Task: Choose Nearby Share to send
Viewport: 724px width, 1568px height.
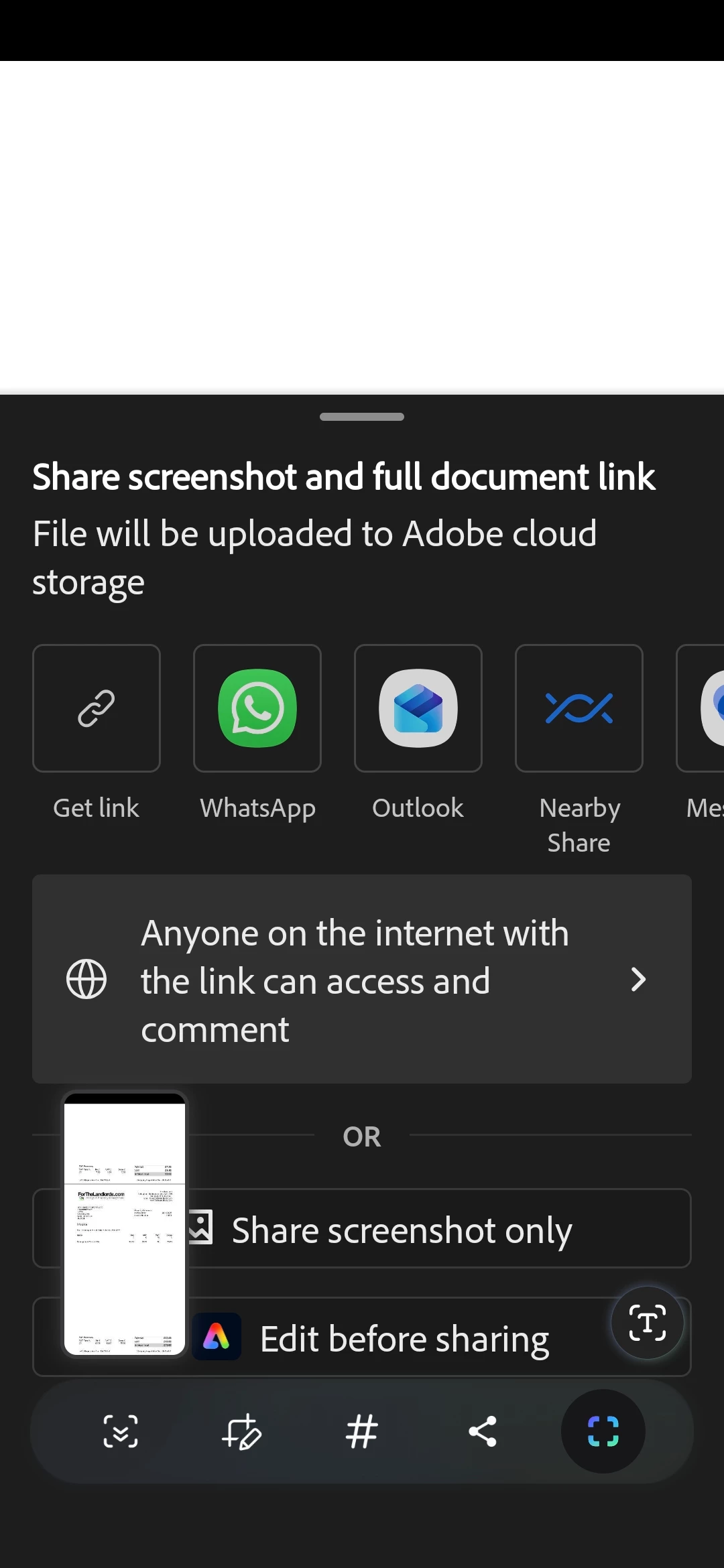Action: 579,709
